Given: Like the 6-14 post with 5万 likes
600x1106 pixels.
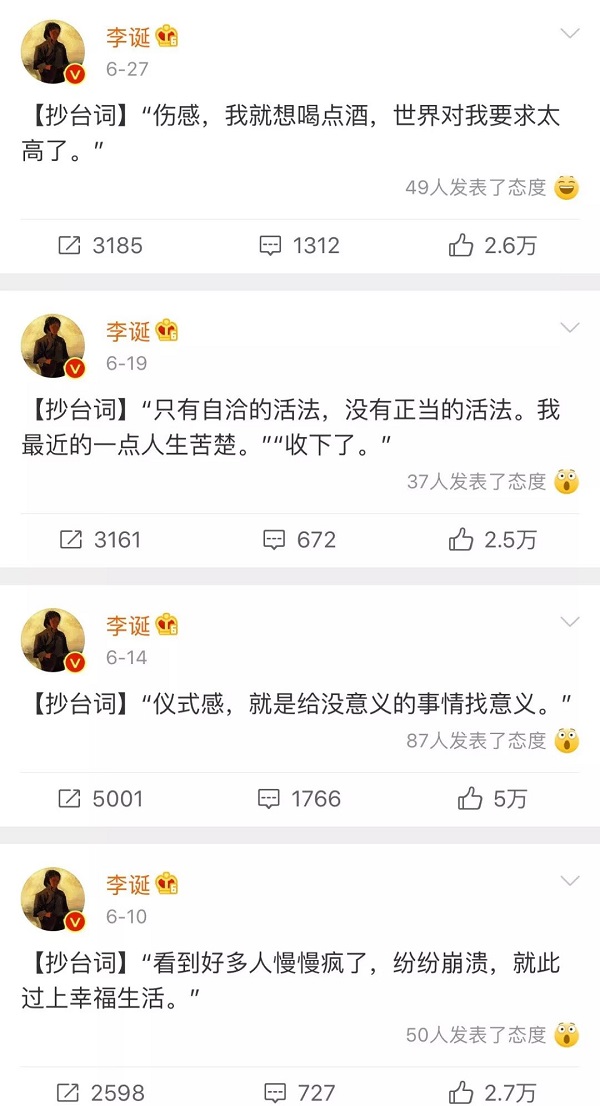Looking at the screenshot, I should 492,798.
